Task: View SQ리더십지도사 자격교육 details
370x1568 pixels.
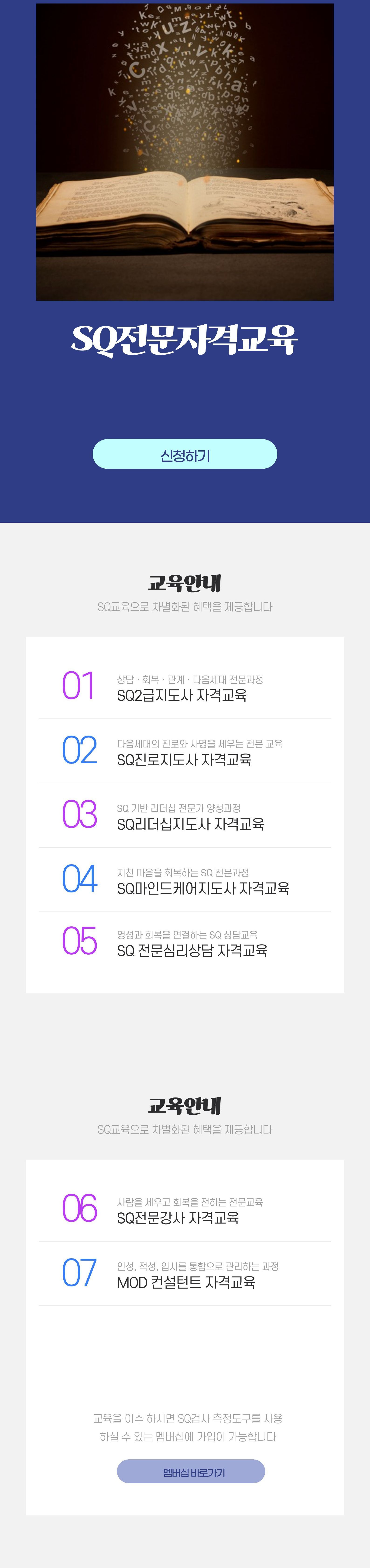Action: pos(185,816)
